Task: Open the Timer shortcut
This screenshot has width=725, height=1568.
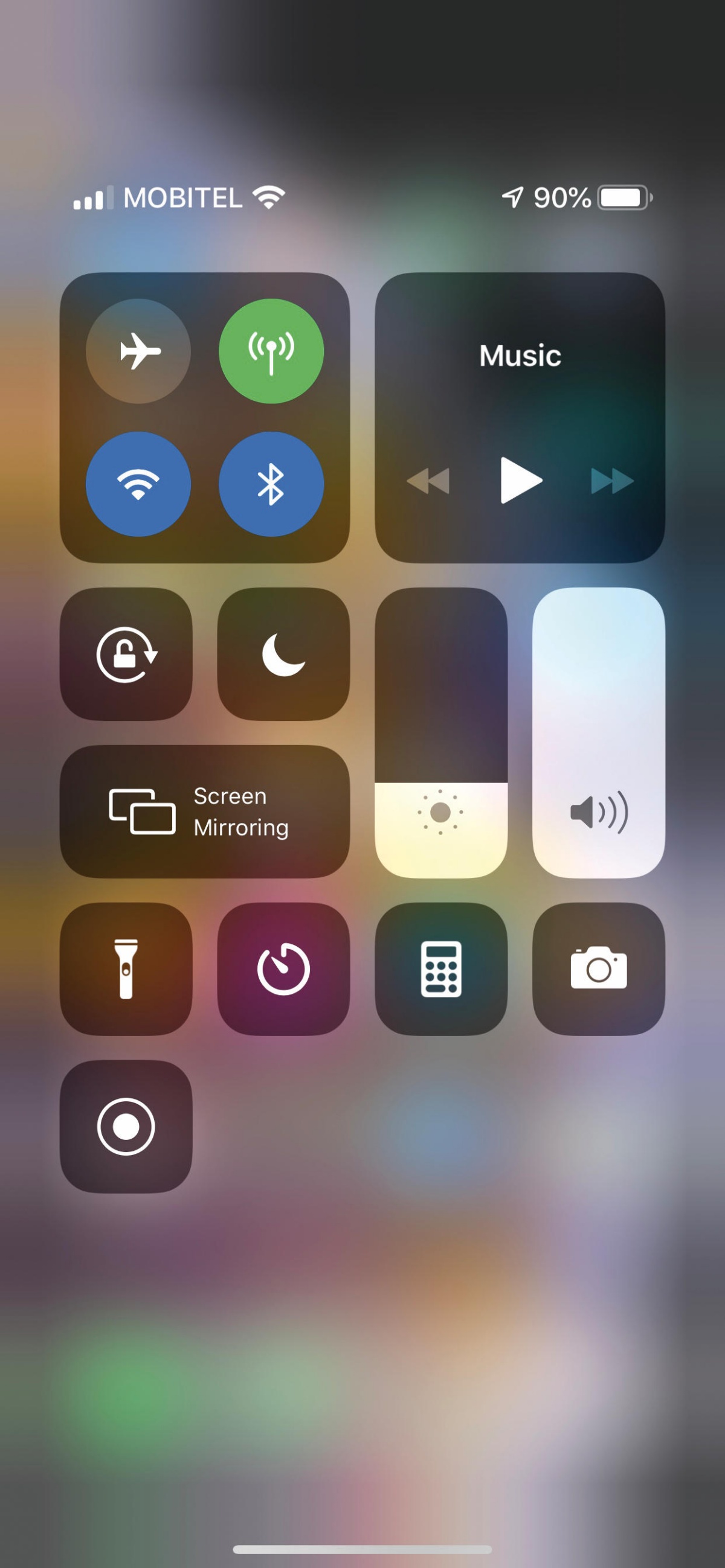Action: tap(283, 968)
